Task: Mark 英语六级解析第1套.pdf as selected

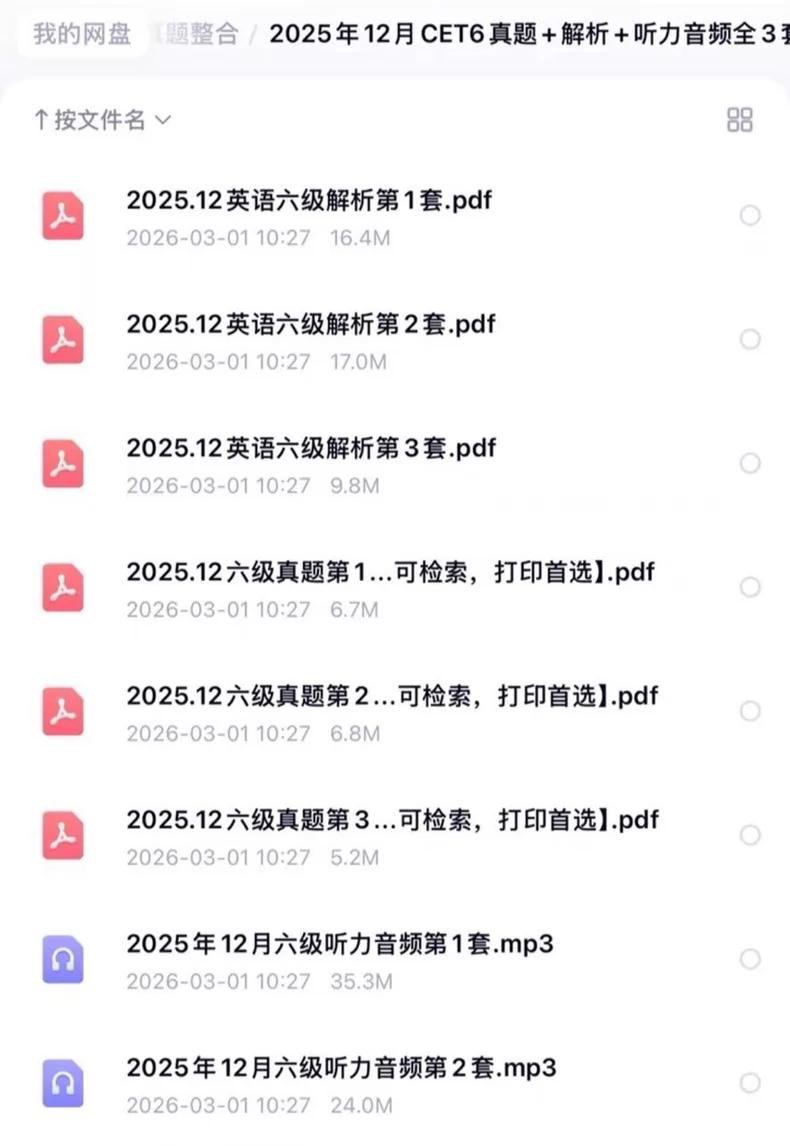Action: coord(750,216)
